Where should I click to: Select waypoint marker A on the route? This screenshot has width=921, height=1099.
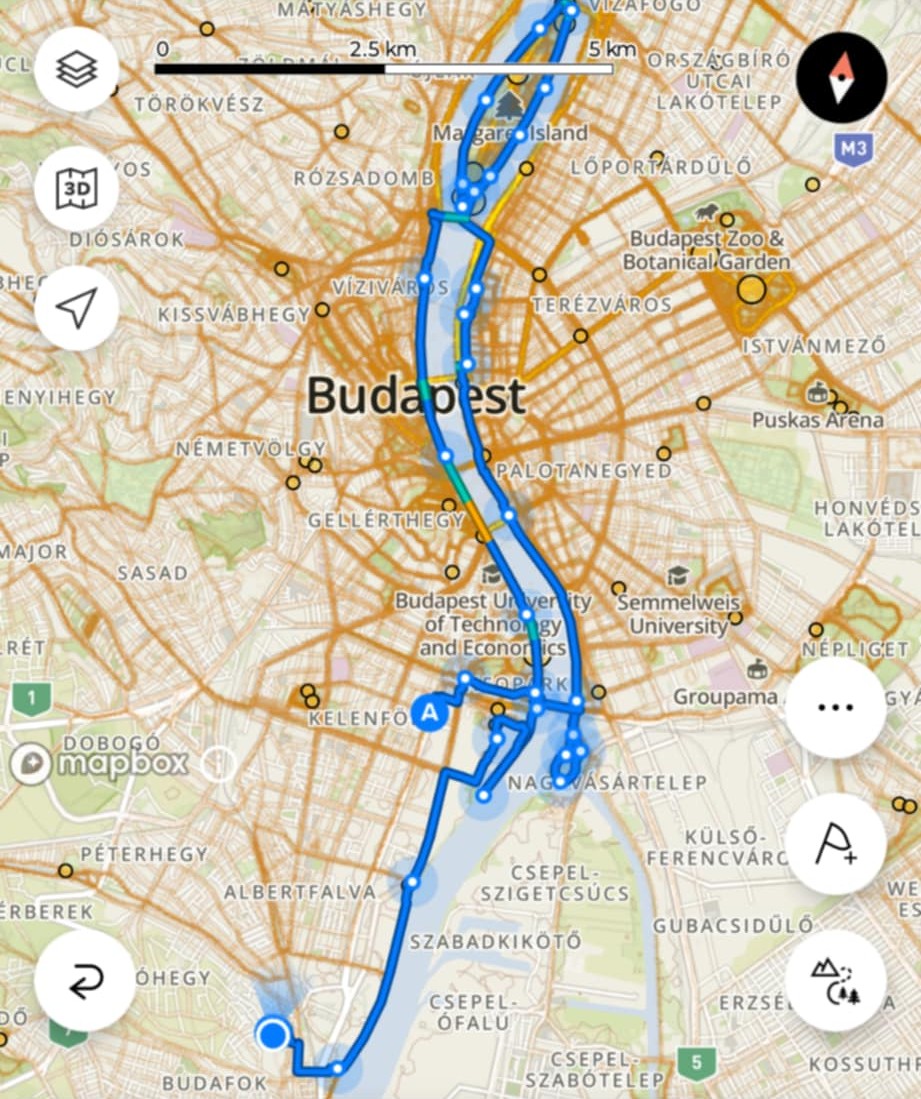pyautogui.click(x=430, y=714)
